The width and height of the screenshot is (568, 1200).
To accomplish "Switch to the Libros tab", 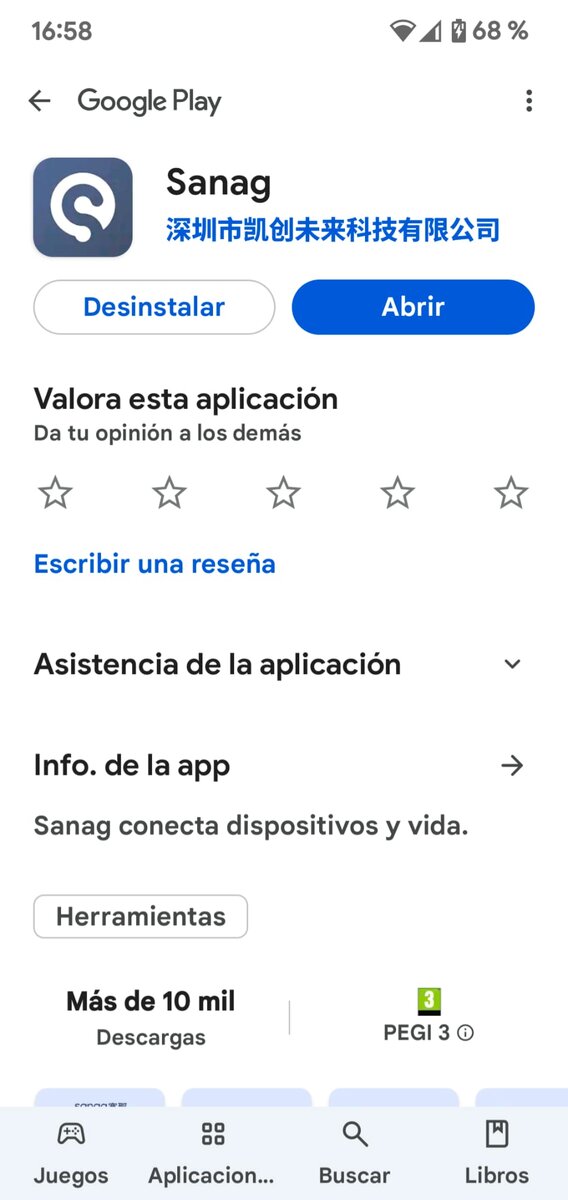I will pyautogui.click(x=497, y=1153).
